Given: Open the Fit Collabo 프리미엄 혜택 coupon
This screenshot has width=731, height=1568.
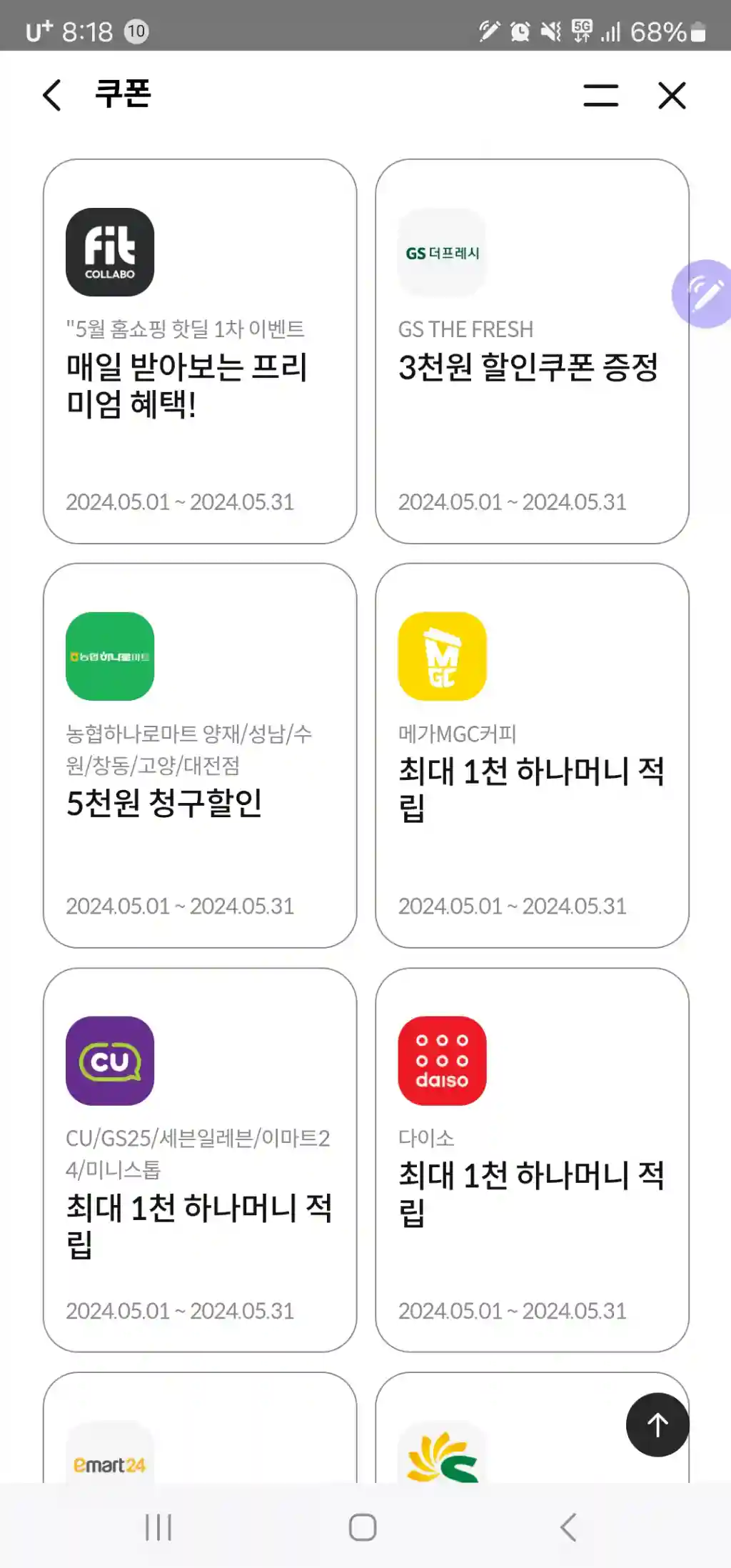Looking at the screenshot, I should tap(200, 351).
